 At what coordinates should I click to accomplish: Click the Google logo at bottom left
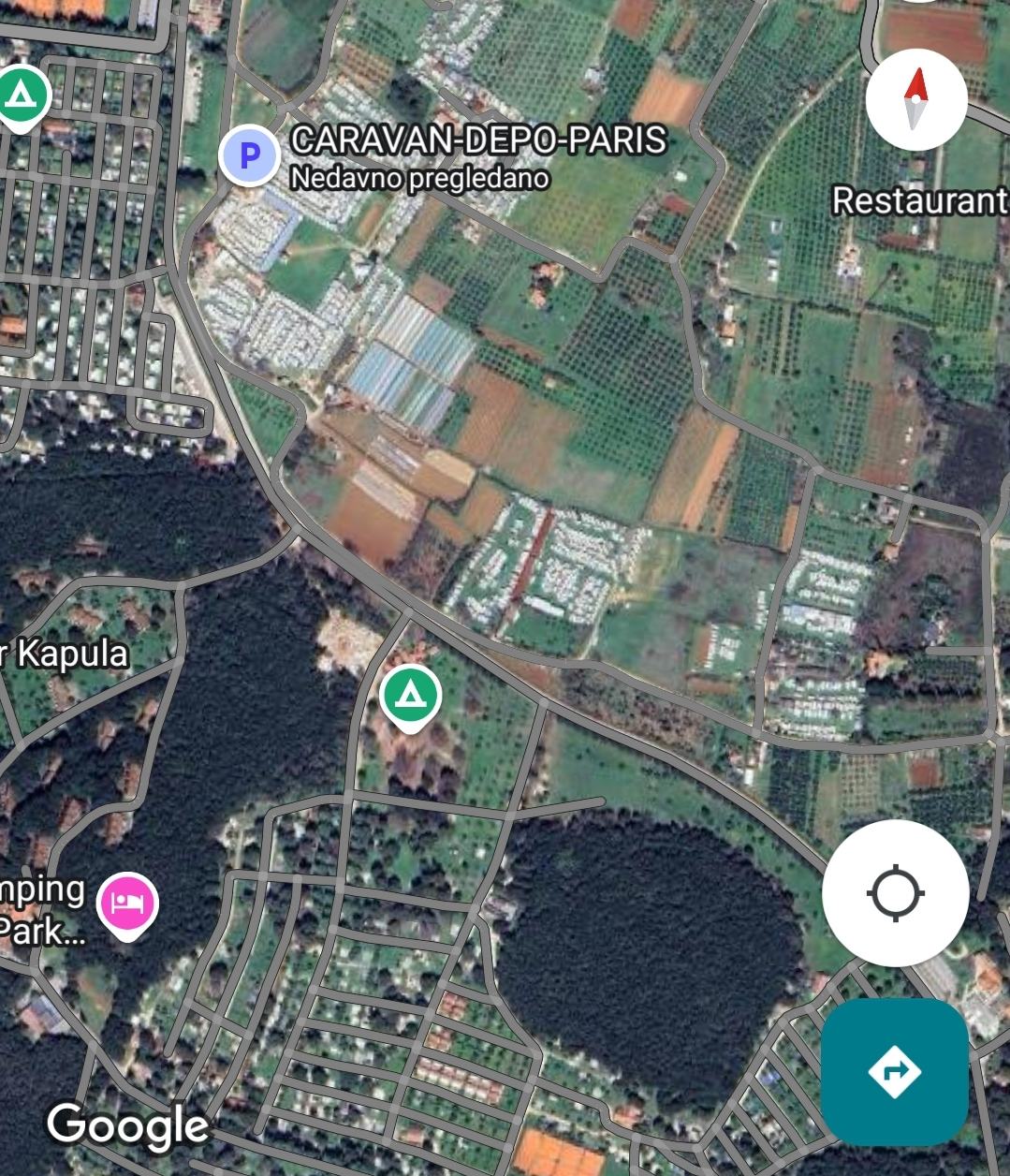[x=128, y=1124]
